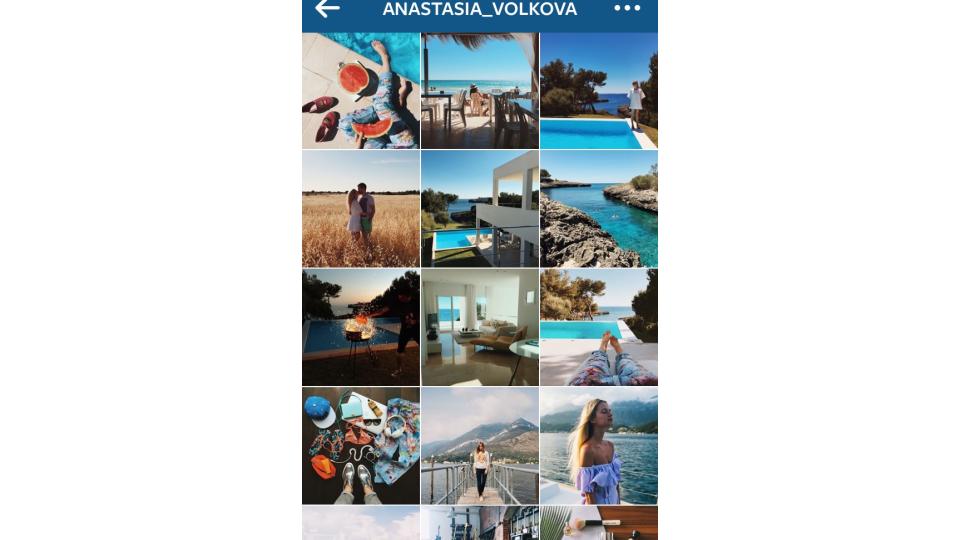This screenshot has width=960, height=540.
Task: Open the flat lay of bikinis and accessories
Action: point(361,446)
